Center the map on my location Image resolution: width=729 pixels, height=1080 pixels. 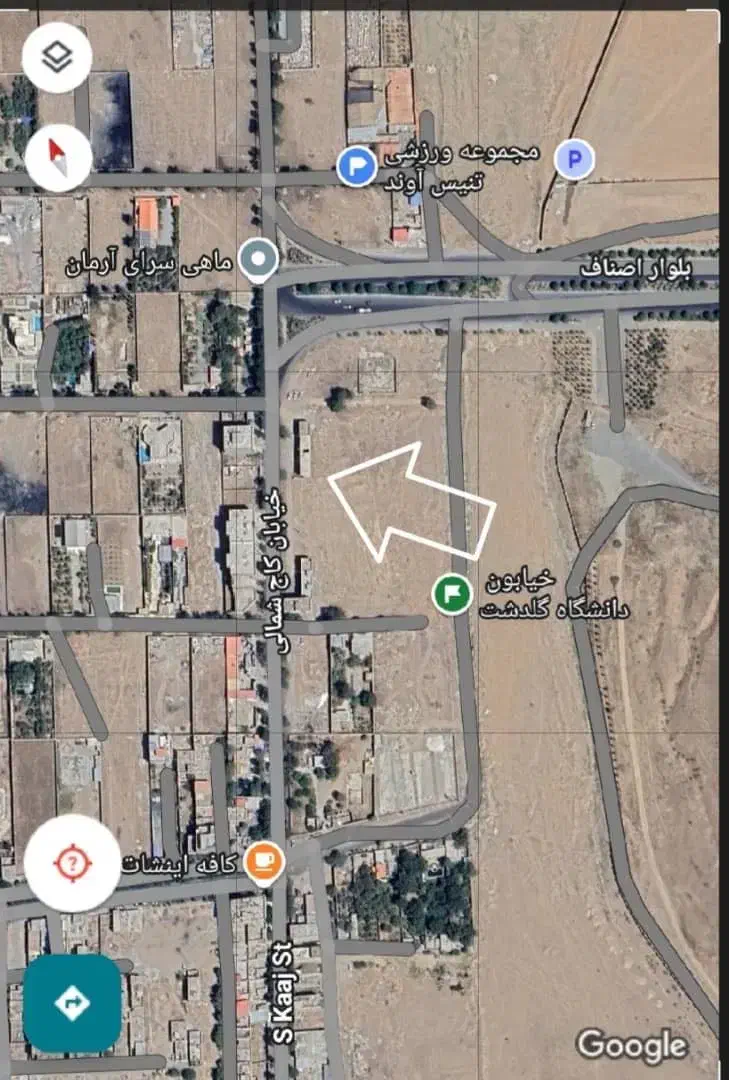(x=72, y=862)
